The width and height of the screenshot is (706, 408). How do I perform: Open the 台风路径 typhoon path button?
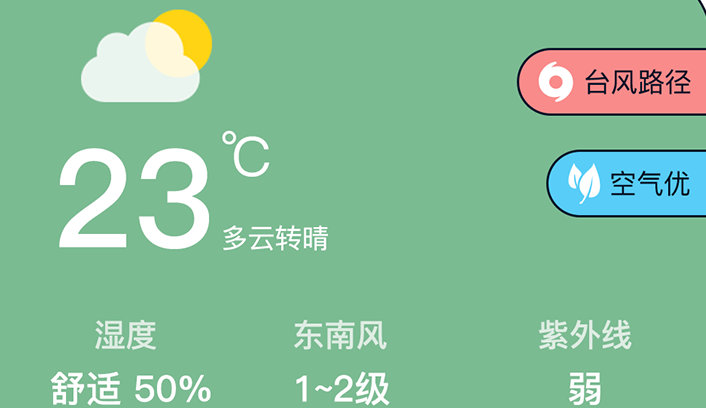click(612, 82)
